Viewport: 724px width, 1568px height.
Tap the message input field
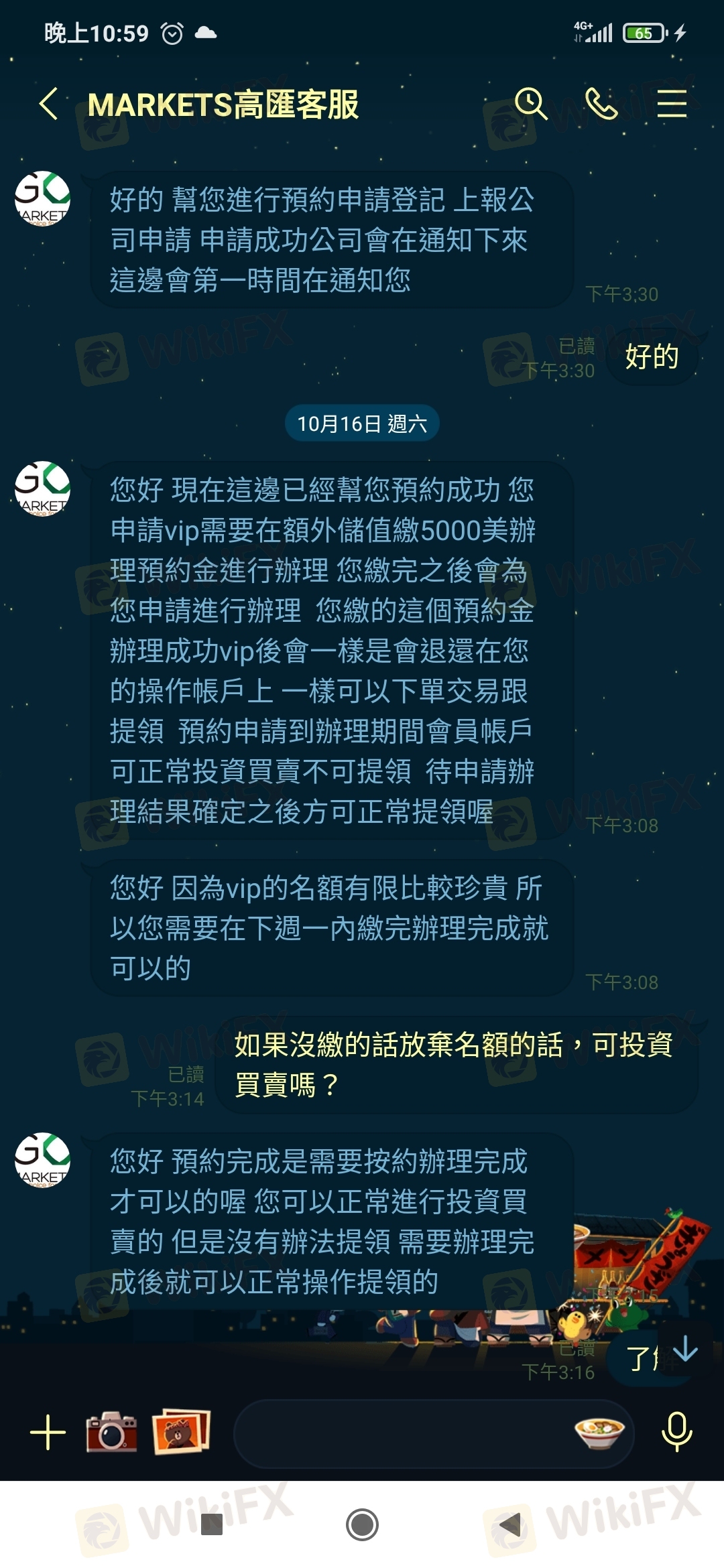[x=402, y=1433]
